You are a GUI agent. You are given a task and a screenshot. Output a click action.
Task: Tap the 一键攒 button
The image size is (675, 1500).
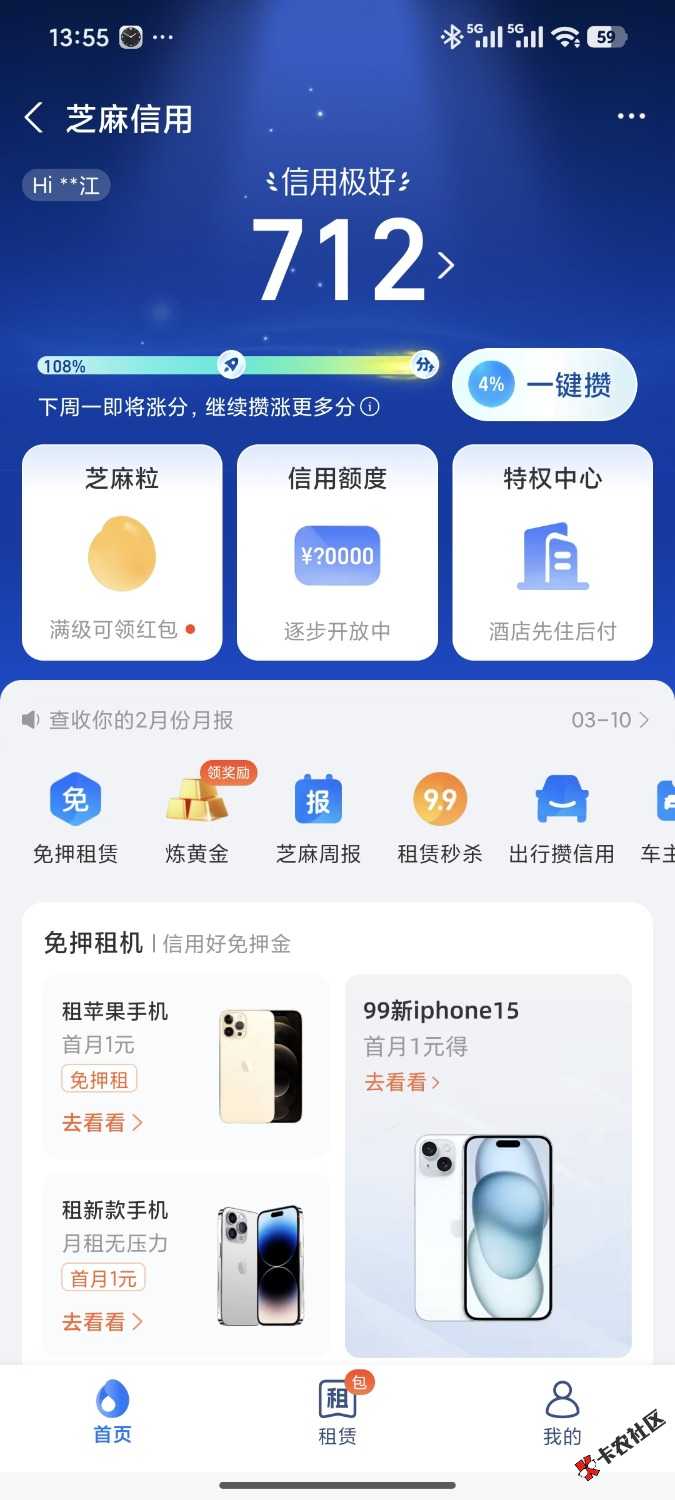544,385
